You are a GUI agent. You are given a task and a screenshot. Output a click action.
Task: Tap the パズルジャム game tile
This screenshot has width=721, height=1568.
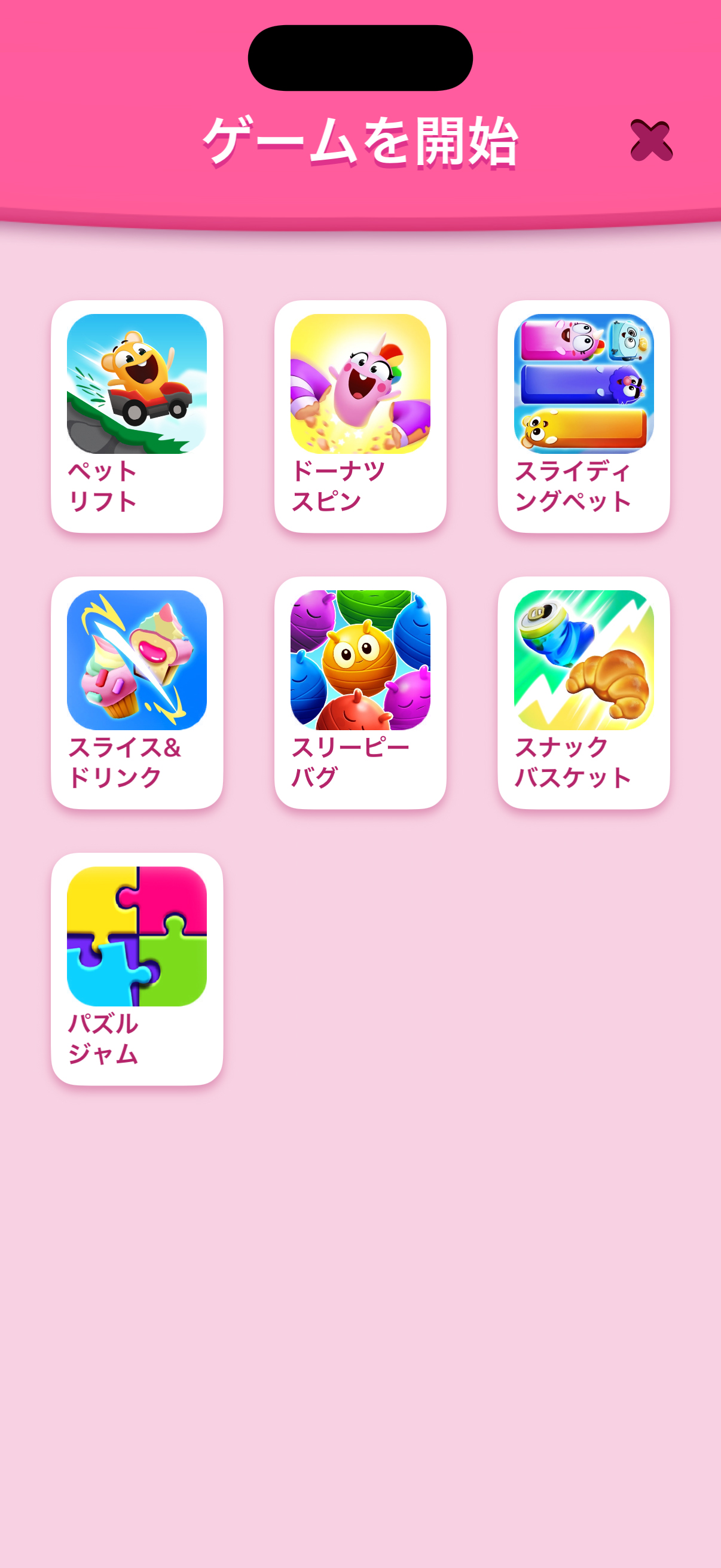coord(137,968)
